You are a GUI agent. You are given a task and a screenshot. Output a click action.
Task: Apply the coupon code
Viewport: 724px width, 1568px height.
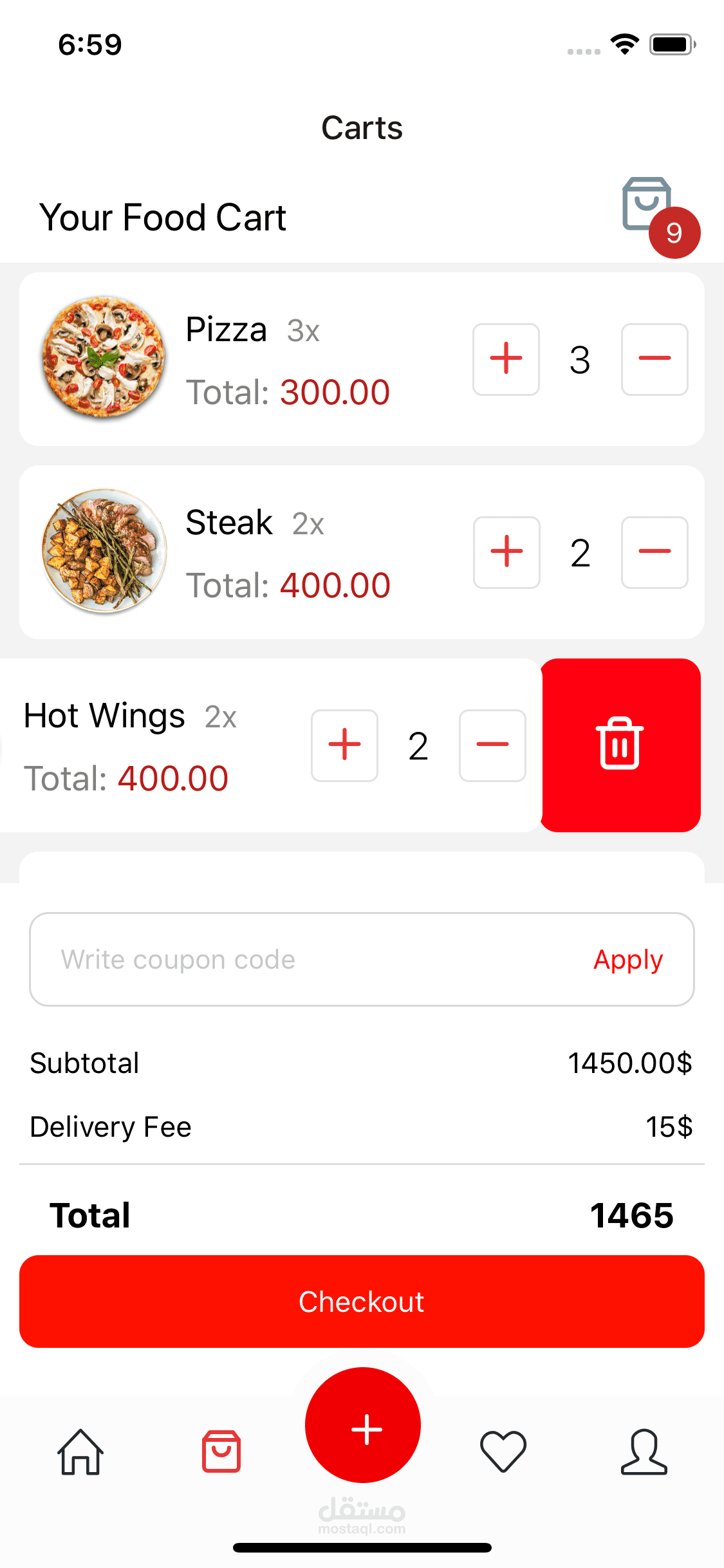point(628,959)
